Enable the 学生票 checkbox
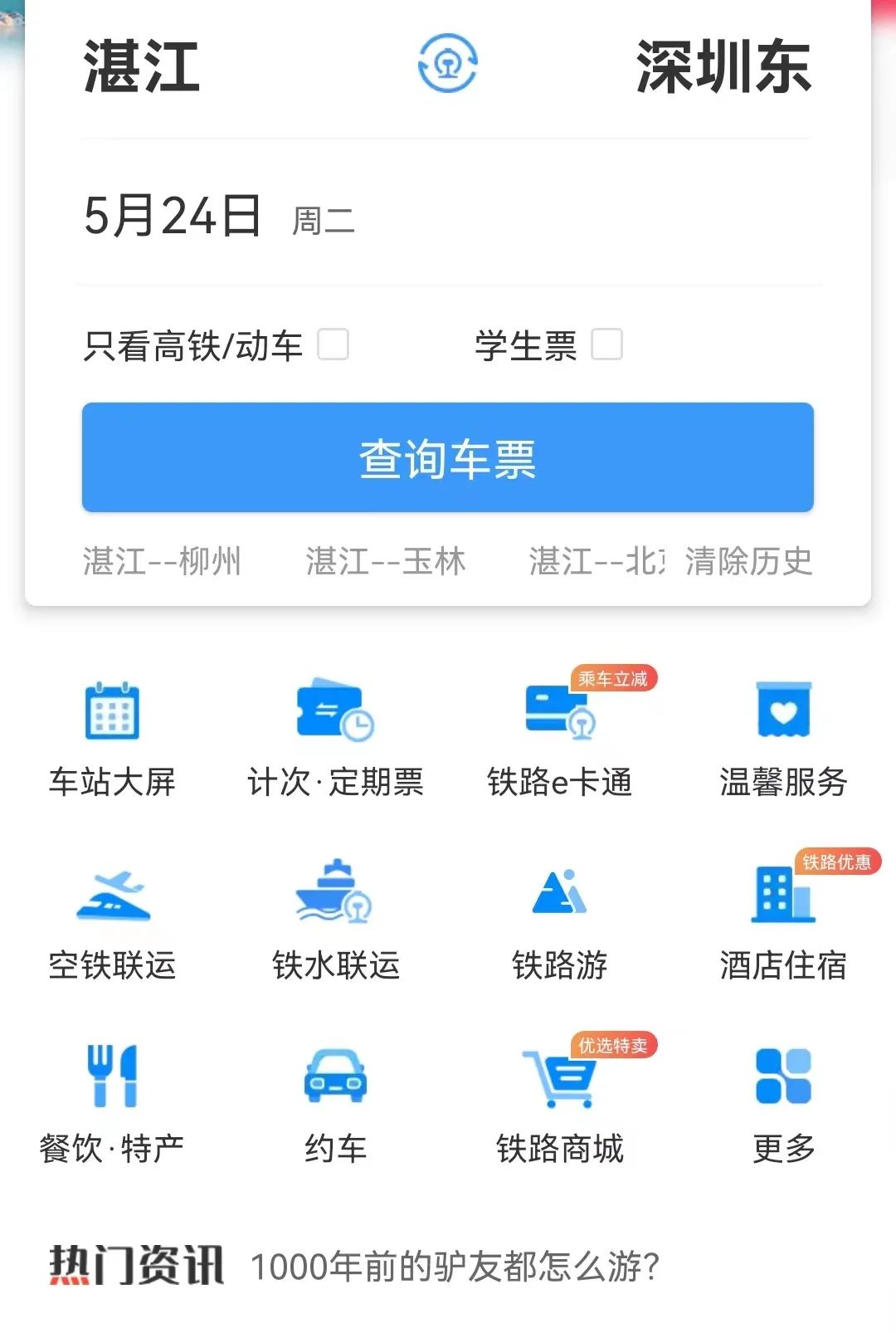The image size is (896, 1333). [606, 344]
